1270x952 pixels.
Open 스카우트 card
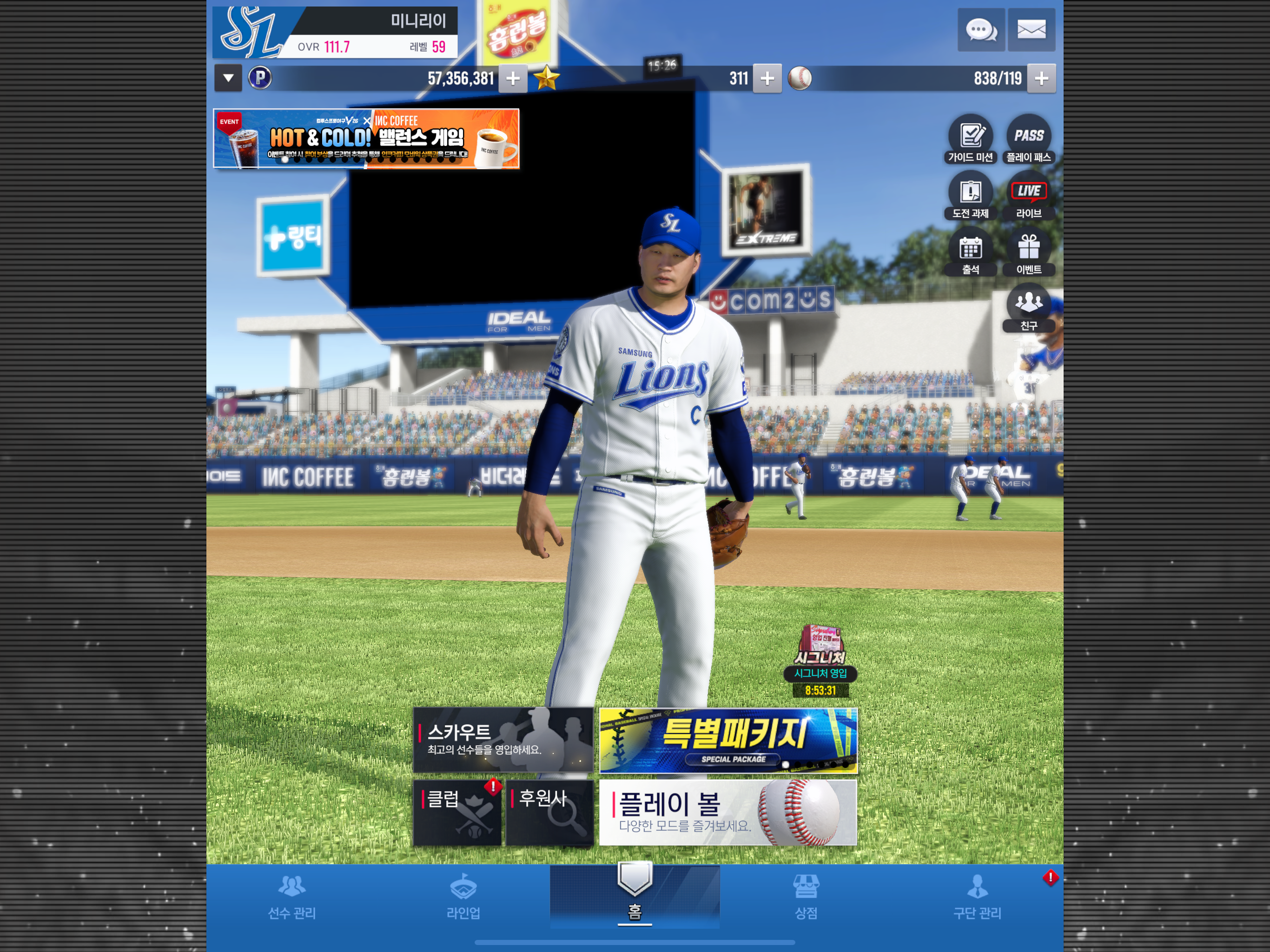(x=503, y=740)
